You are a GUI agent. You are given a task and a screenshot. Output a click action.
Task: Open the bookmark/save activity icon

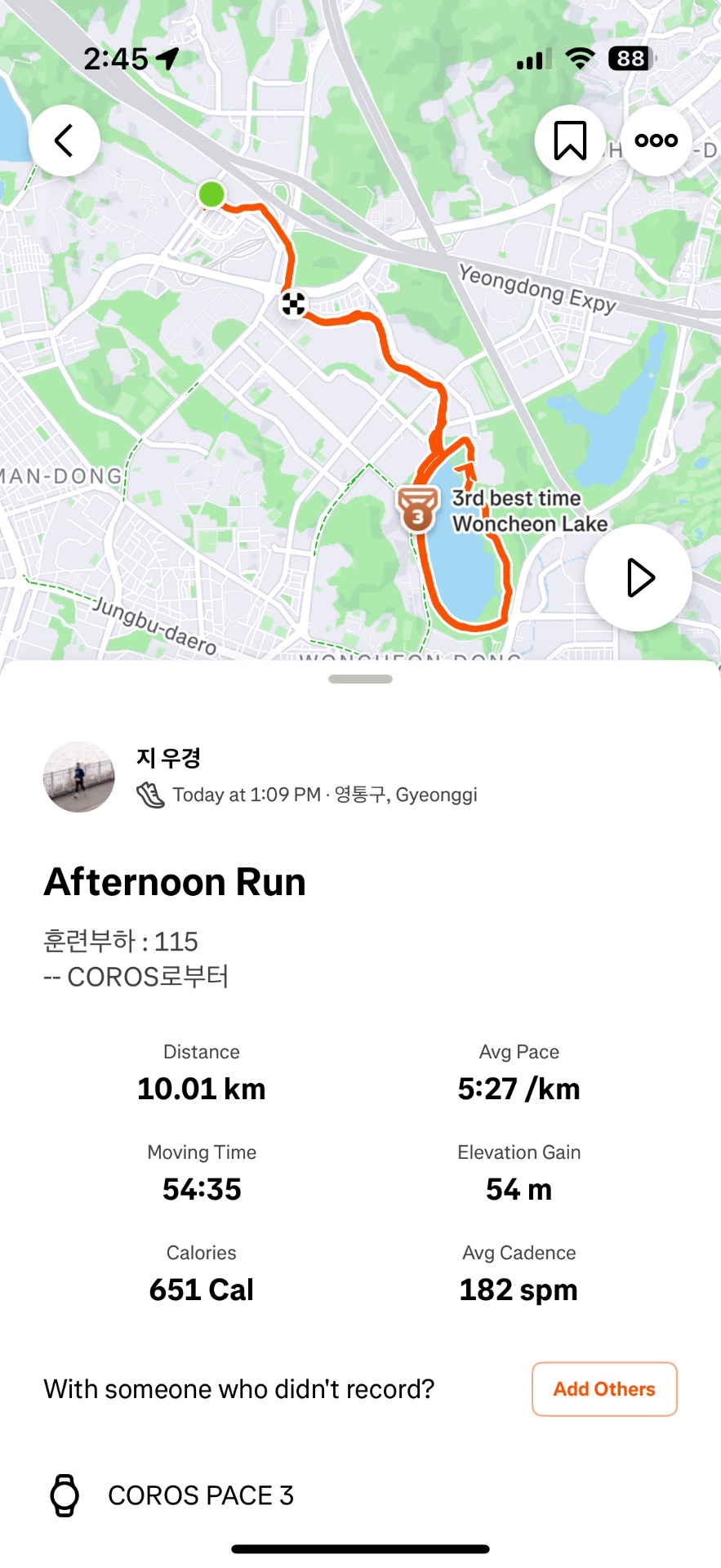tap(570, 140)
